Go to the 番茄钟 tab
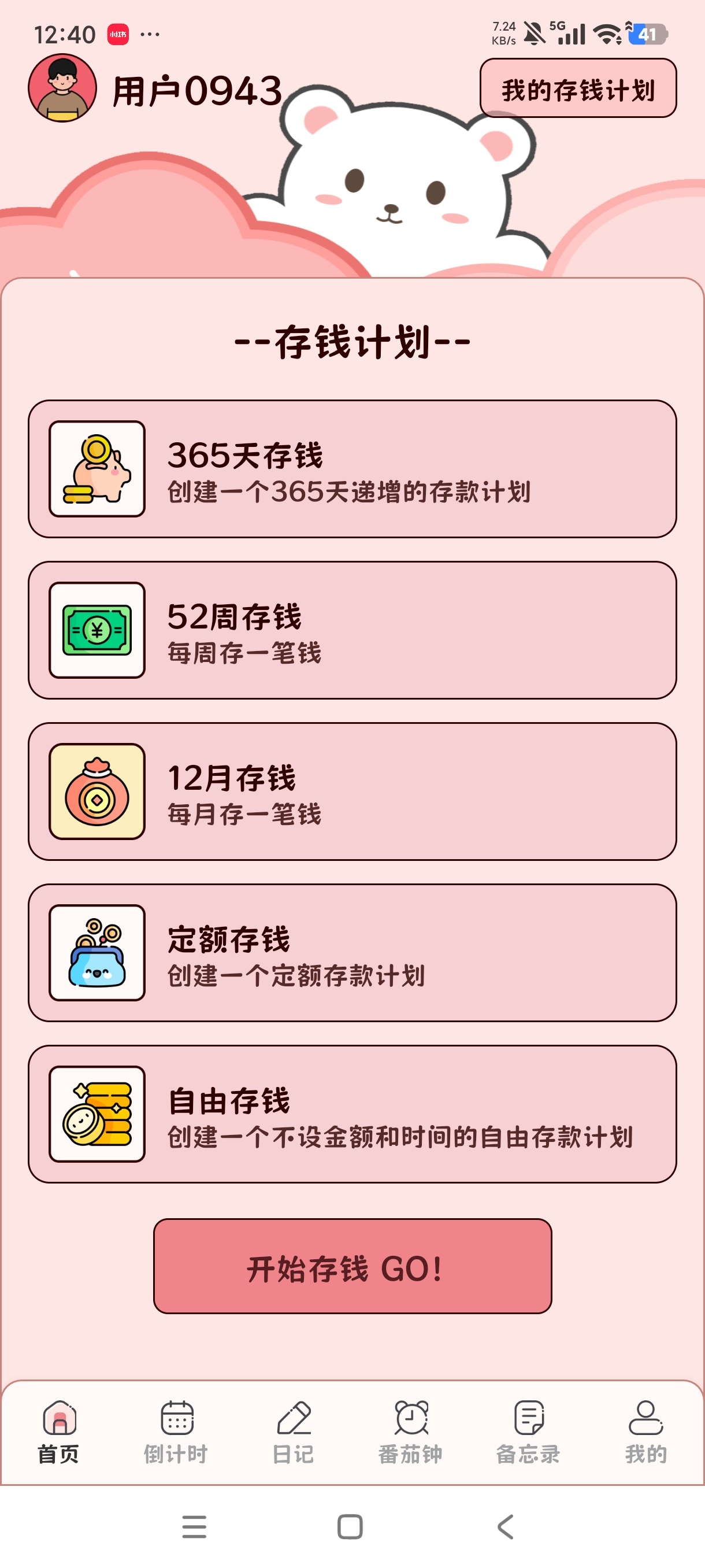This screenshot has width=705, height=1568. click(x=411, y=1432)
